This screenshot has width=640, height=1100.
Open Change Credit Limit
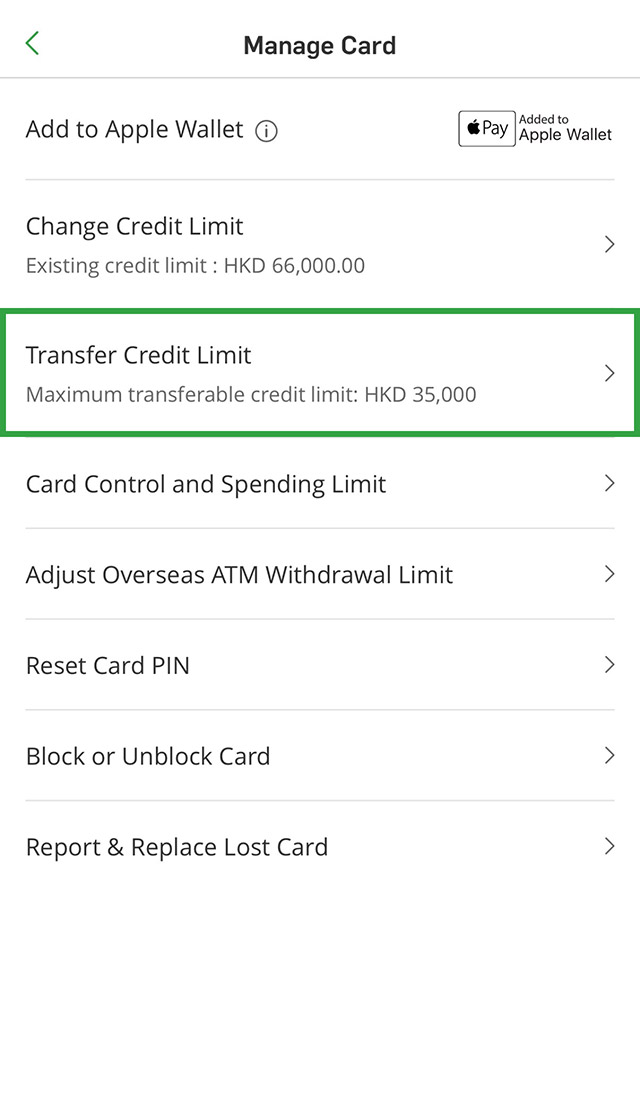tap(320, 244)
